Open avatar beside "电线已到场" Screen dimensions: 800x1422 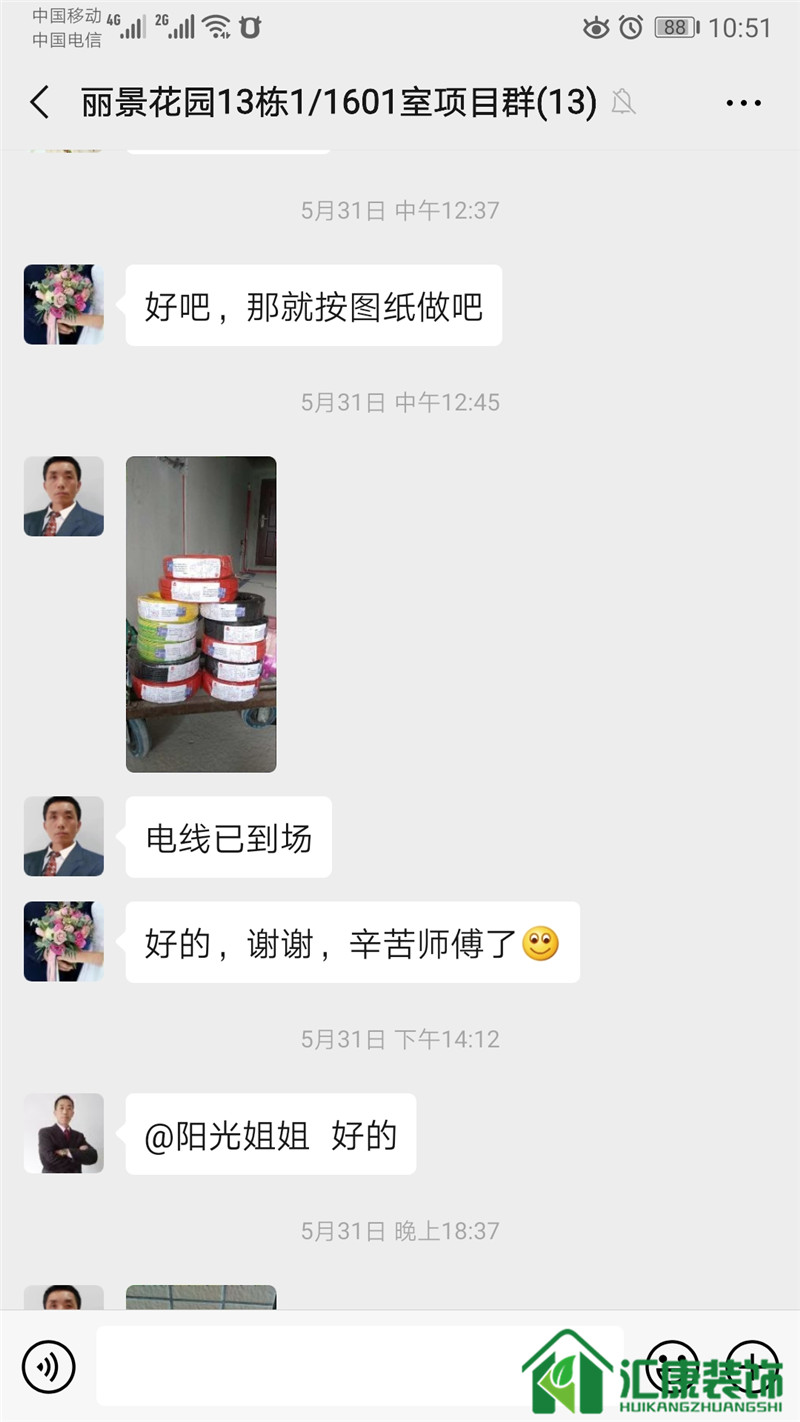64,836
